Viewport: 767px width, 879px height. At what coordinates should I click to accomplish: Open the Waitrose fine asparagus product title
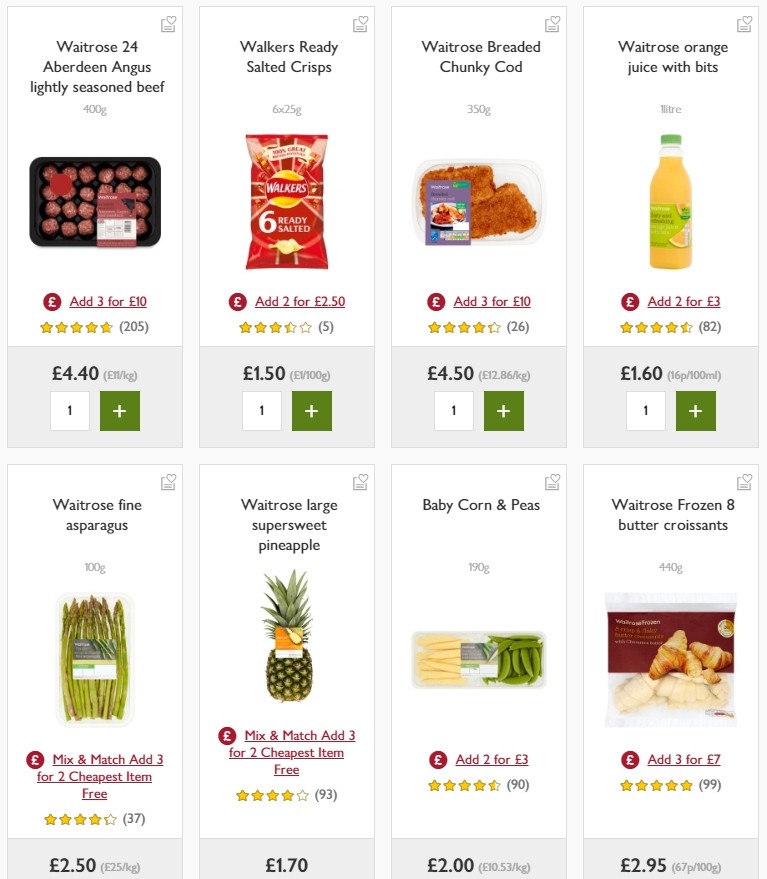click(95, 516)
